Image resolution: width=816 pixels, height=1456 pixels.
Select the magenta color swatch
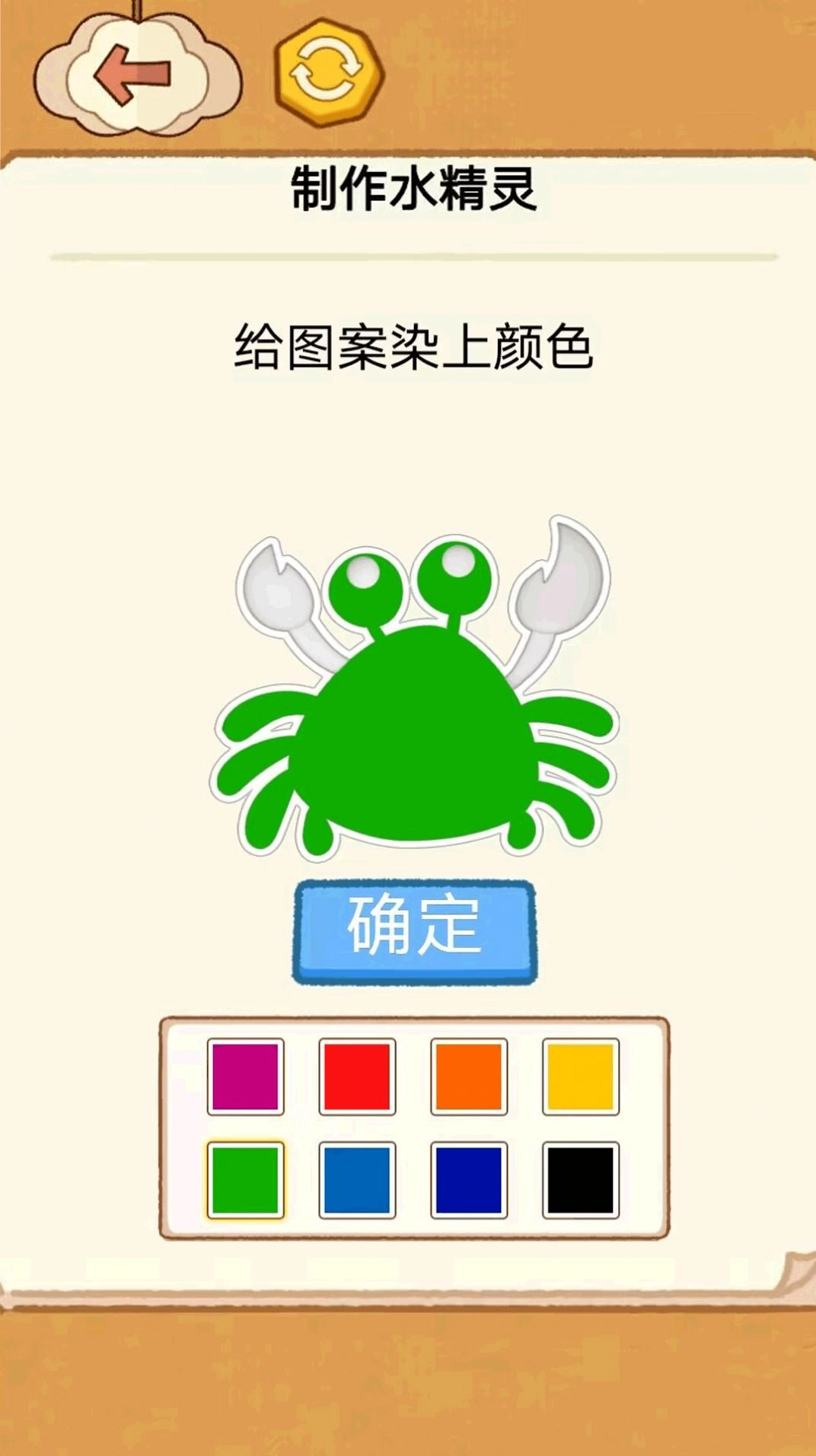(245, 1076)
